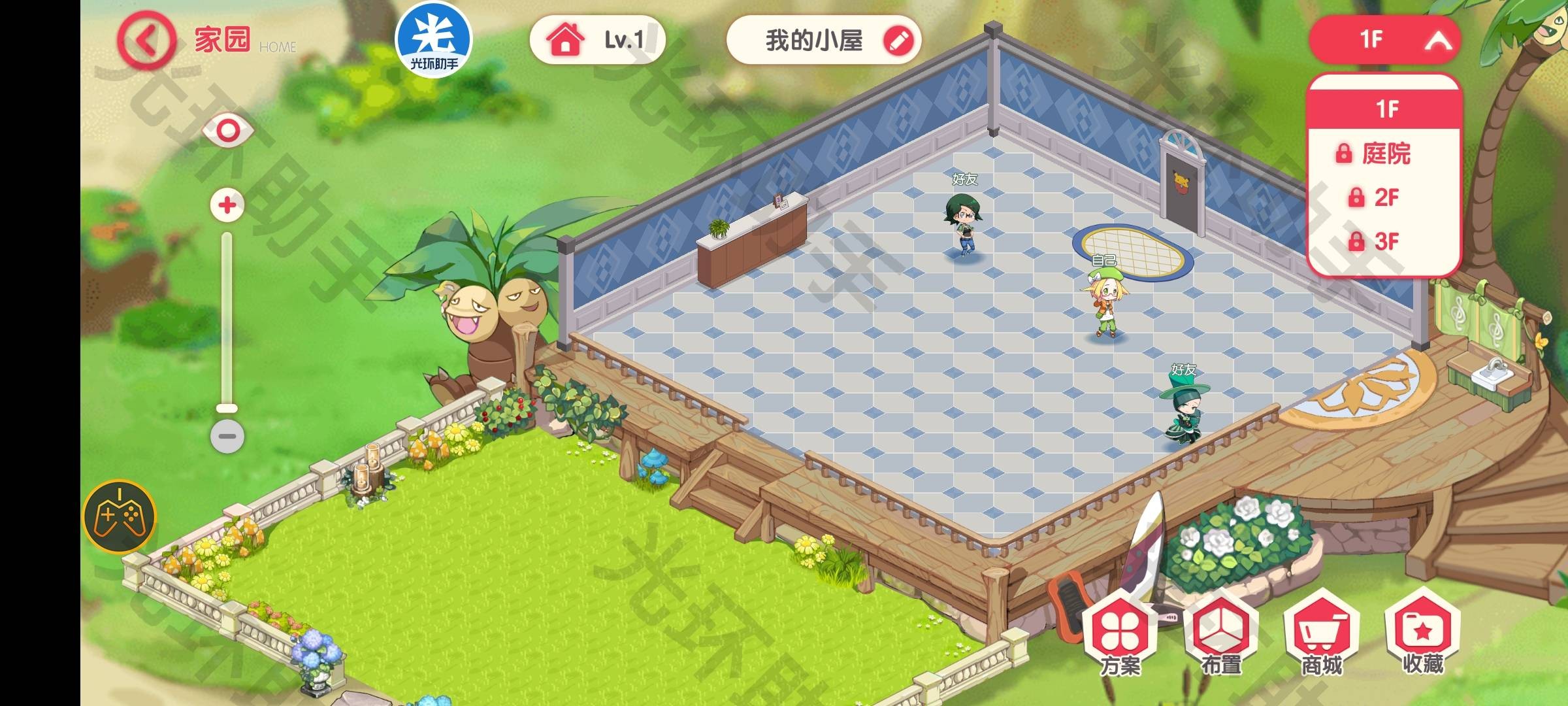Tap the Lv.1 house level badge

click(x=597, y=40)
